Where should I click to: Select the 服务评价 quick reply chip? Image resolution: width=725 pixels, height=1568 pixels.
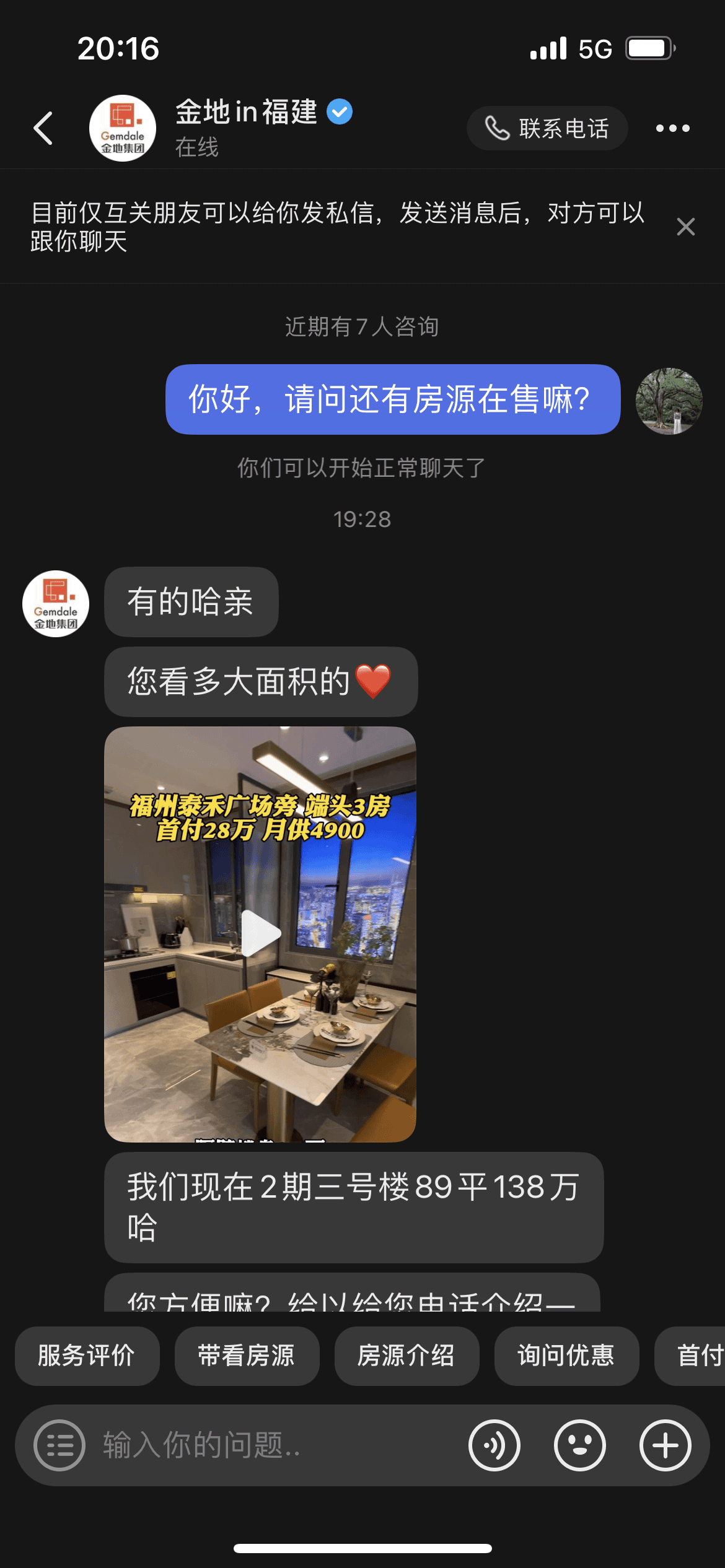[x=87, y=1356]
